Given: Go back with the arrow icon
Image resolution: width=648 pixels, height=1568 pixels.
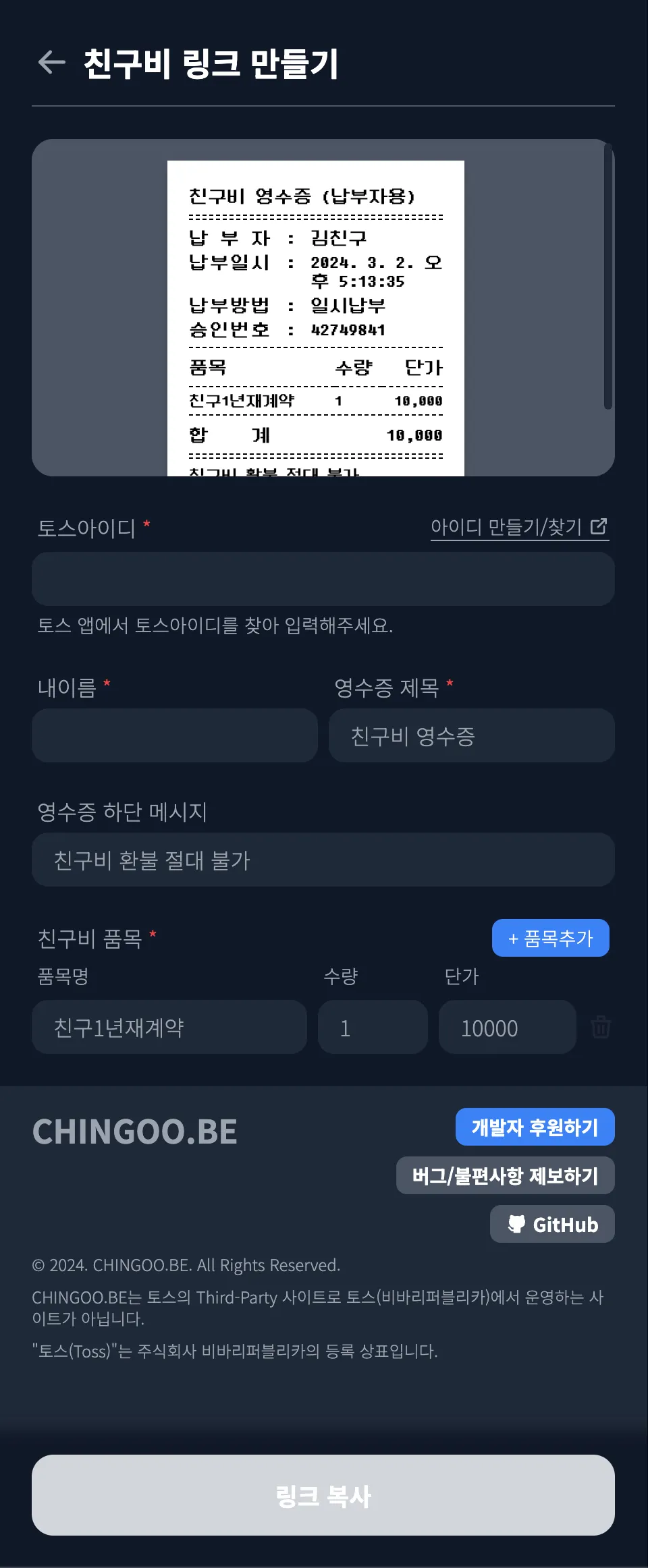Looking at the screenshot, I should pyautogui.click(x=52, y=62).
